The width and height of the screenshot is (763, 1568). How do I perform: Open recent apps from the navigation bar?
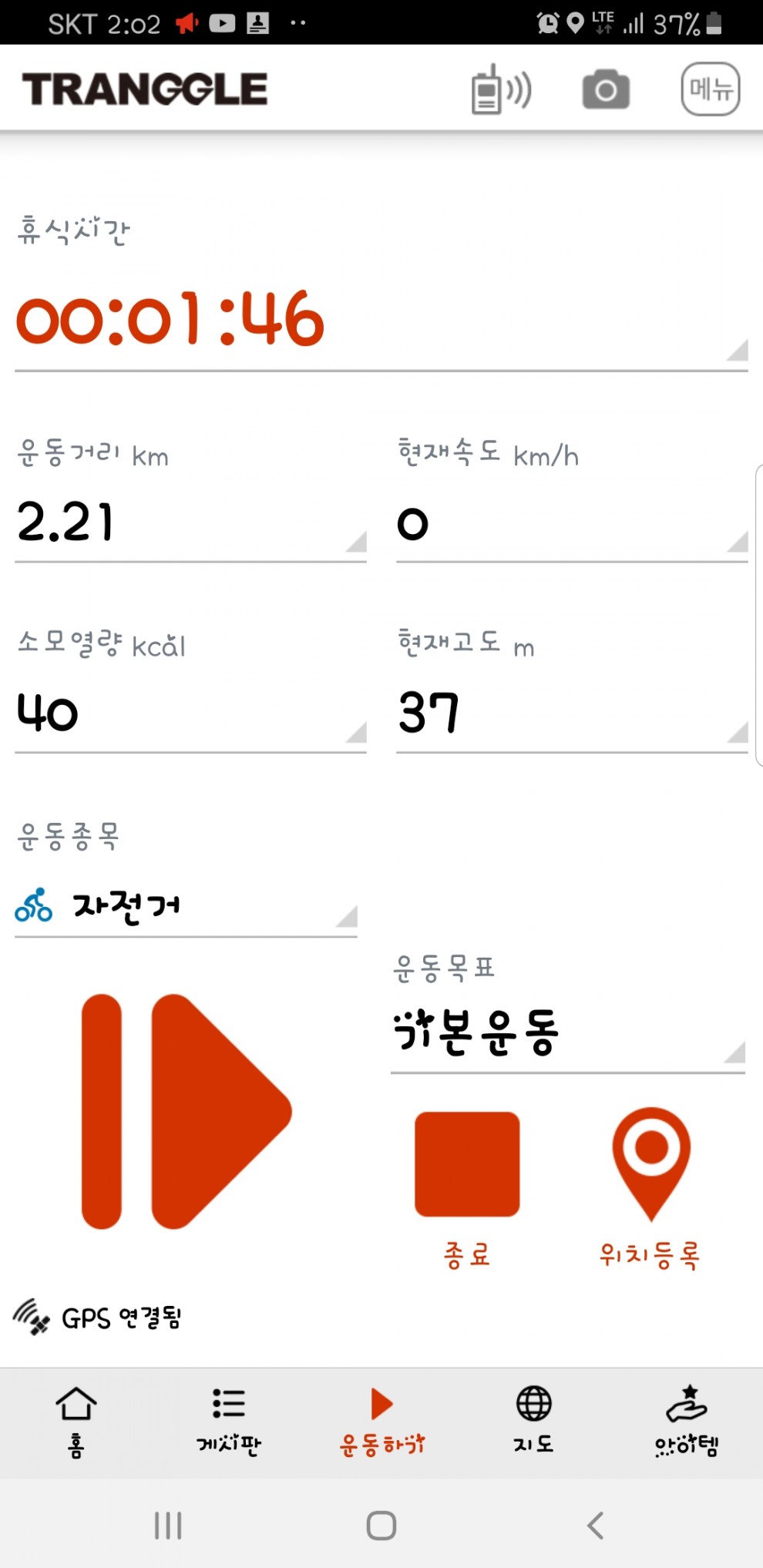click(x=168, y=1525)
